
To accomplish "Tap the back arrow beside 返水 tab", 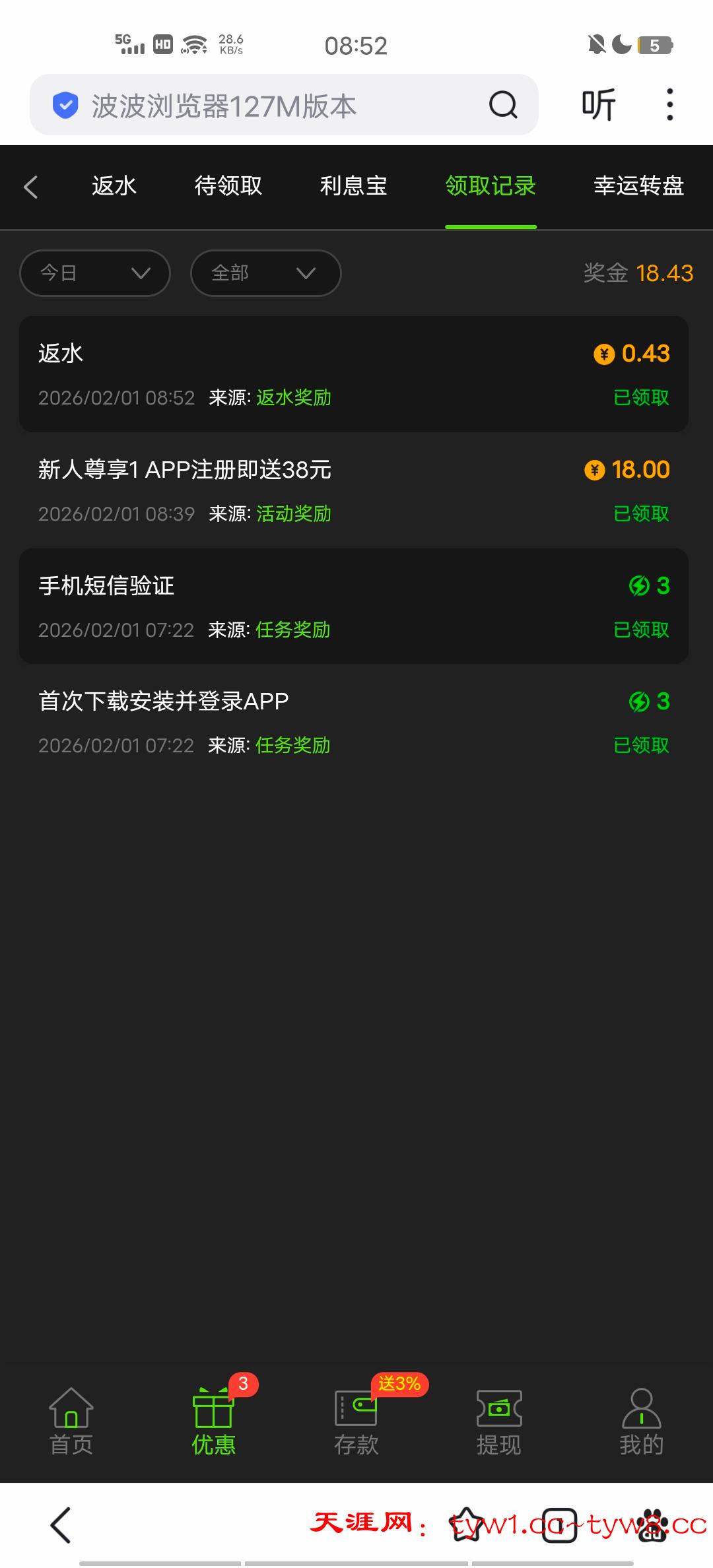I will tap(31, 187).
